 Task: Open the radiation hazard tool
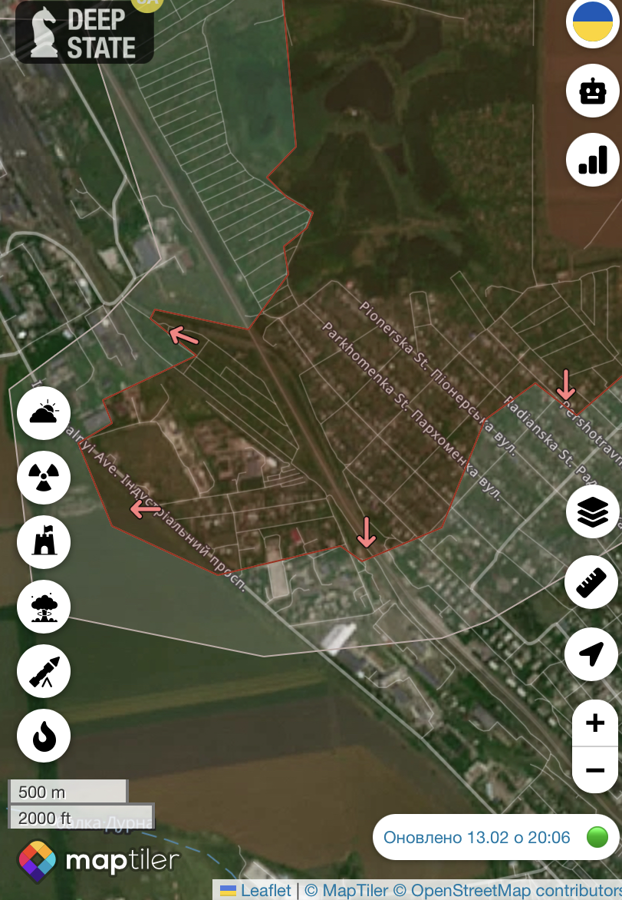pyautogui.click(x=44, y=477)
